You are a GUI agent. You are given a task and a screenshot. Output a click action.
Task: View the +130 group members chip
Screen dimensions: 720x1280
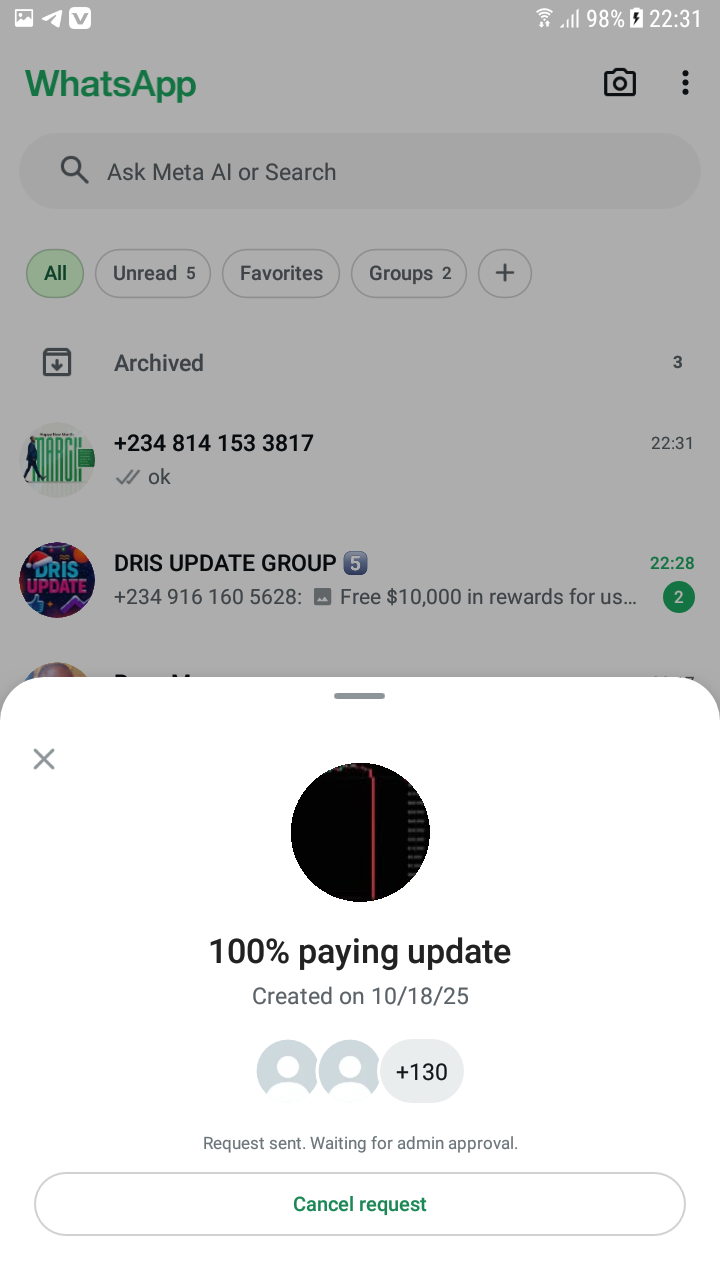point(421,1072)
